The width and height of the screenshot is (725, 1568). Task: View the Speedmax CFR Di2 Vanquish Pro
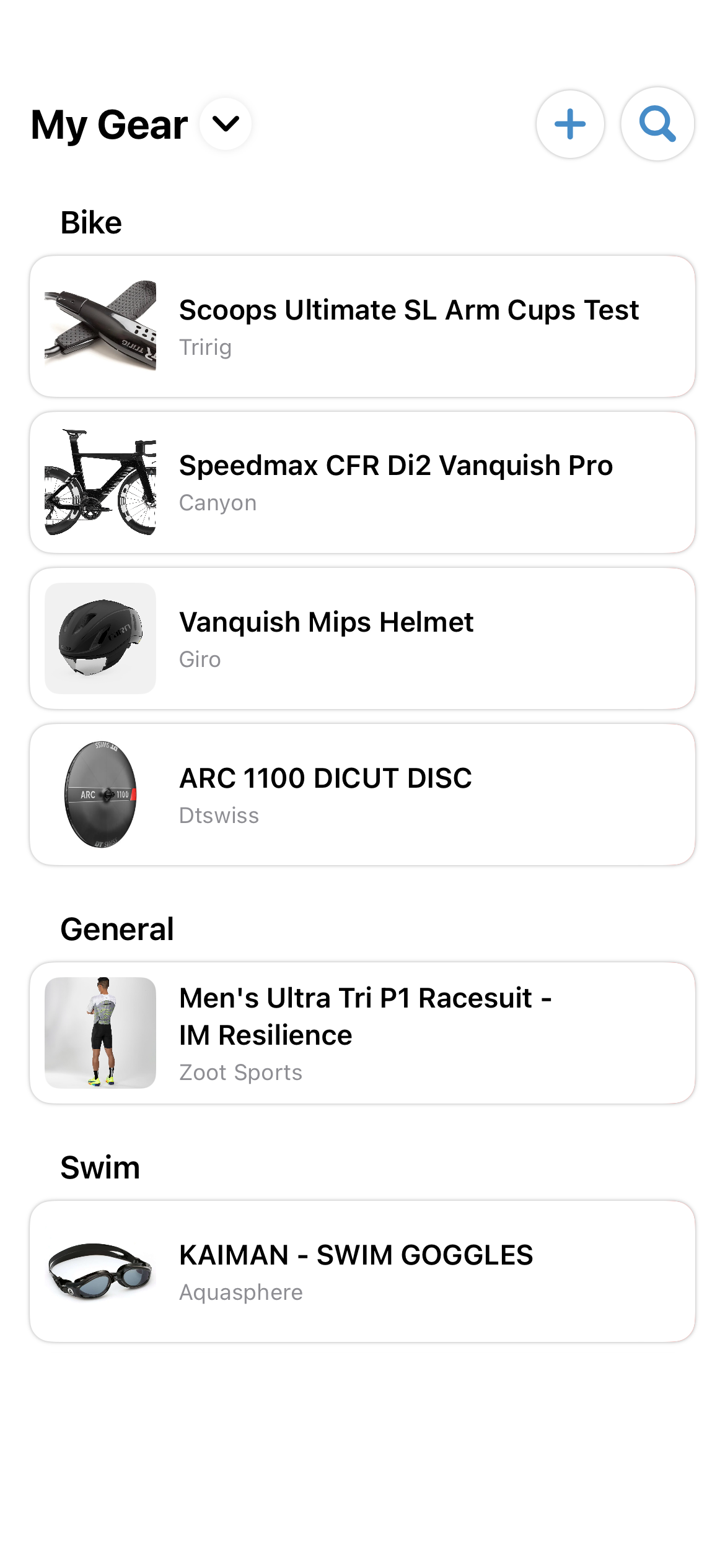[362, 482]
